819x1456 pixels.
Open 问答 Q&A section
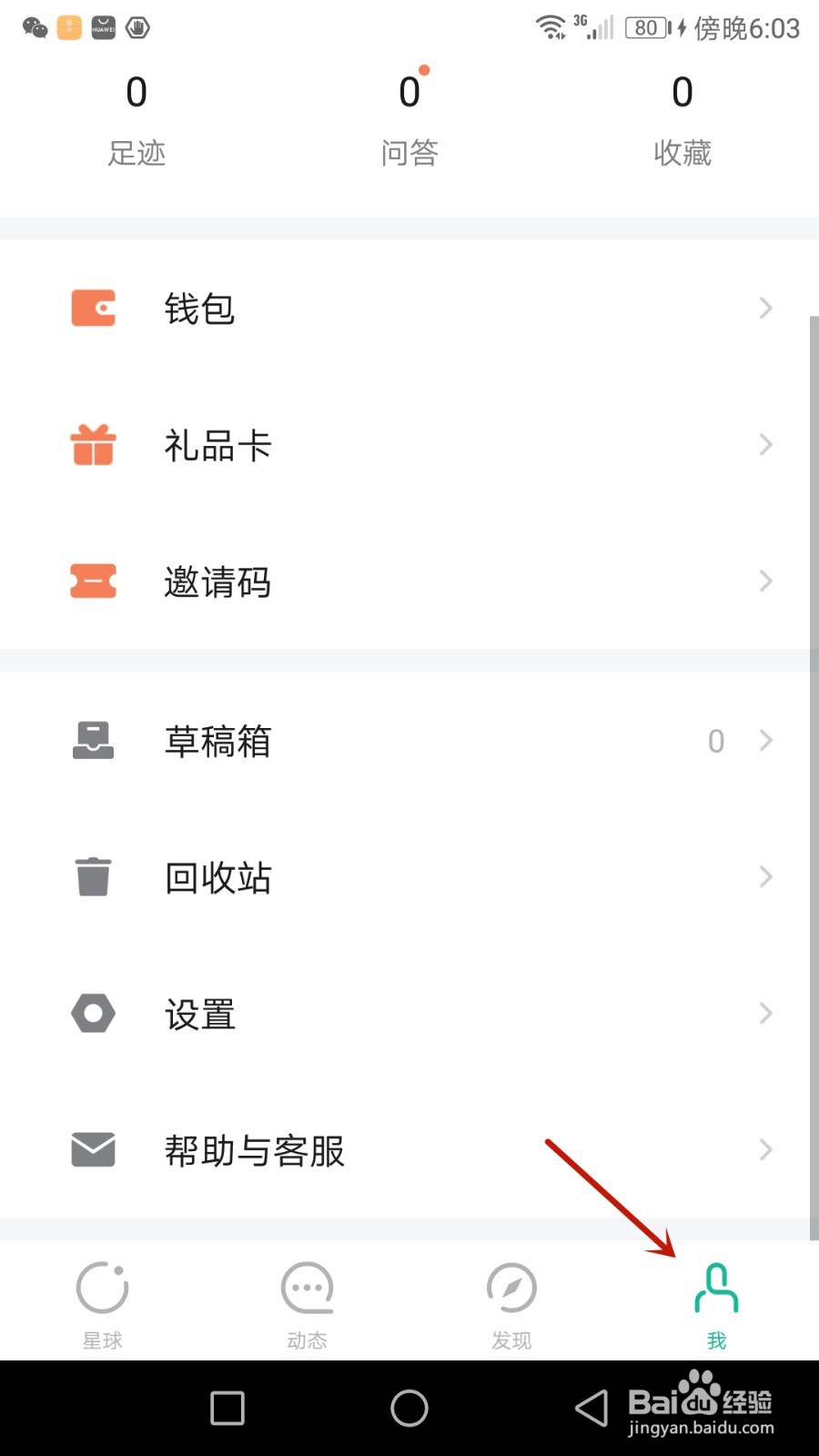409,120
